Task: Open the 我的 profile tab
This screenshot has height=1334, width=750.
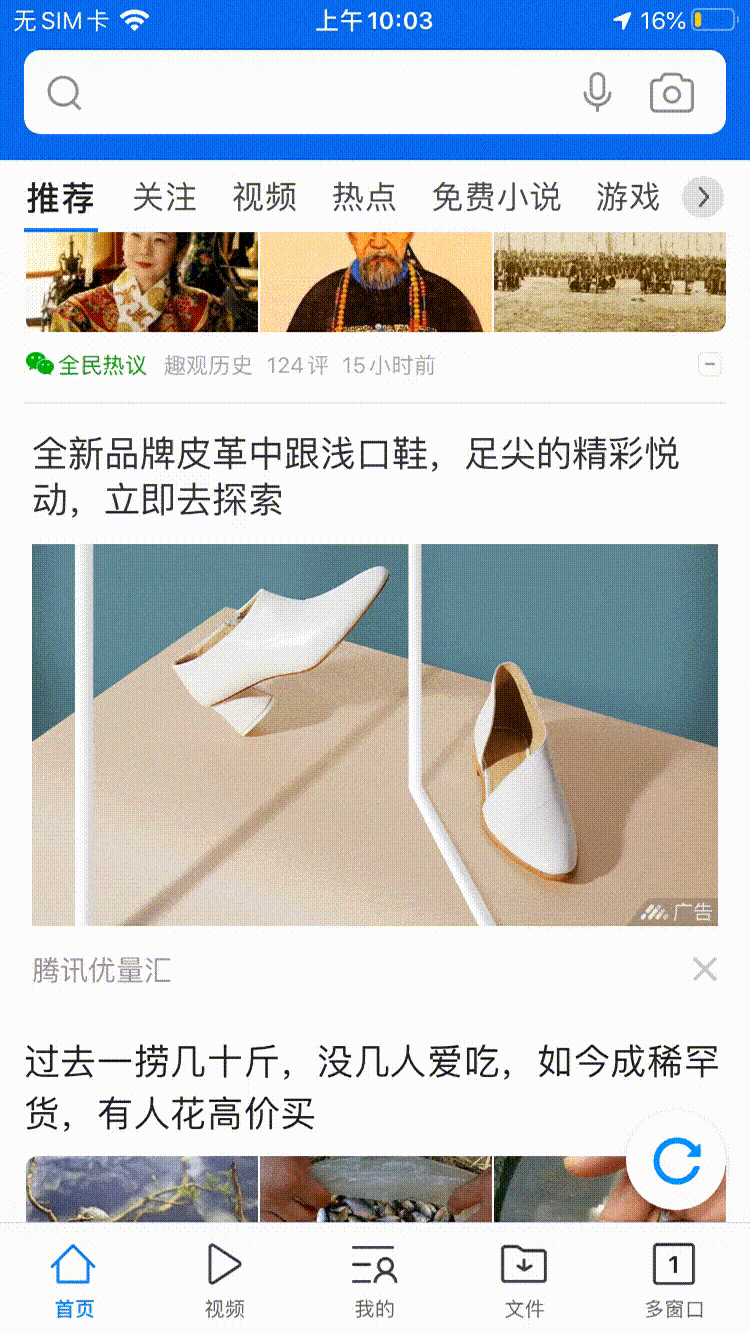Action: pyautogui.click(x=374, y=1280)
